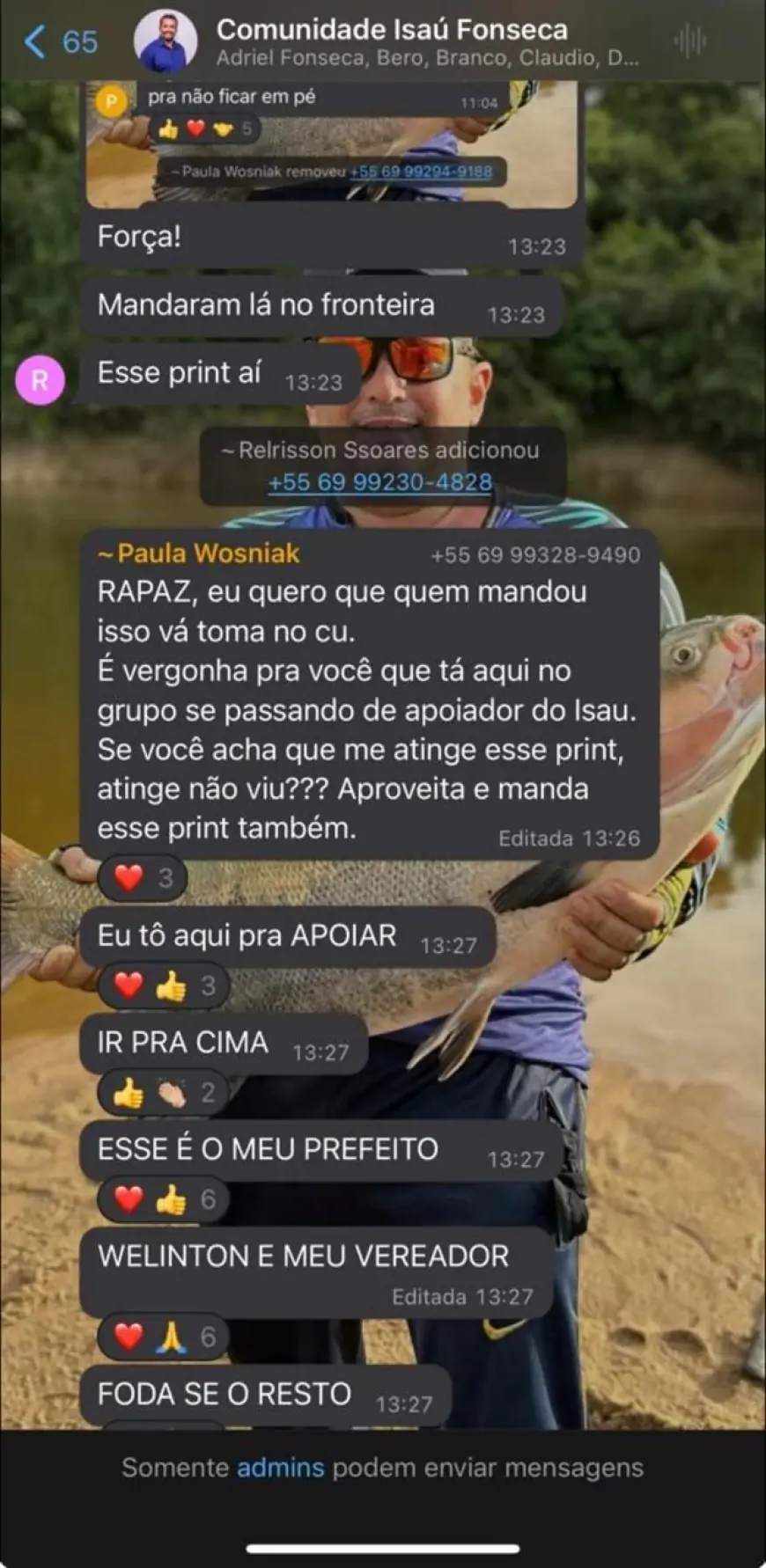View reactions on Eu tô aqui pra APOIAR
Screen dimensions: 766x1568
(x=164, y=985)
